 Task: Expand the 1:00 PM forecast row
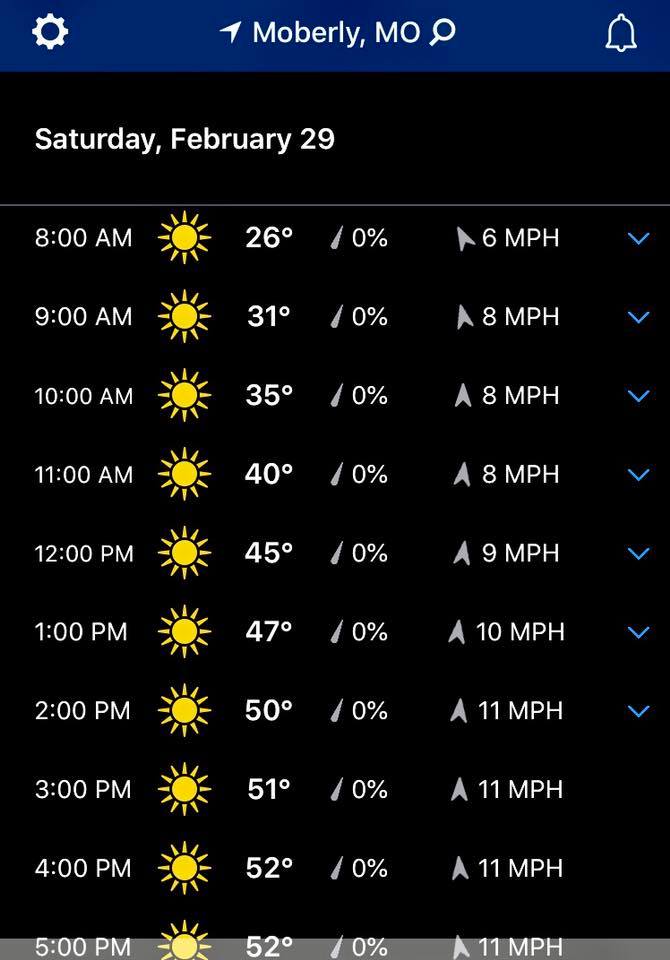click(638, 632)
